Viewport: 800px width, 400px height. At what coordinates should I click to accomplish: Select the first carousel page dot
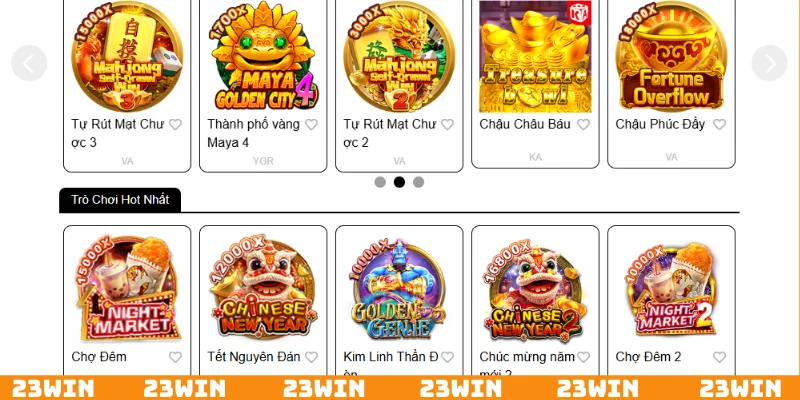click(x=380, y=182)
